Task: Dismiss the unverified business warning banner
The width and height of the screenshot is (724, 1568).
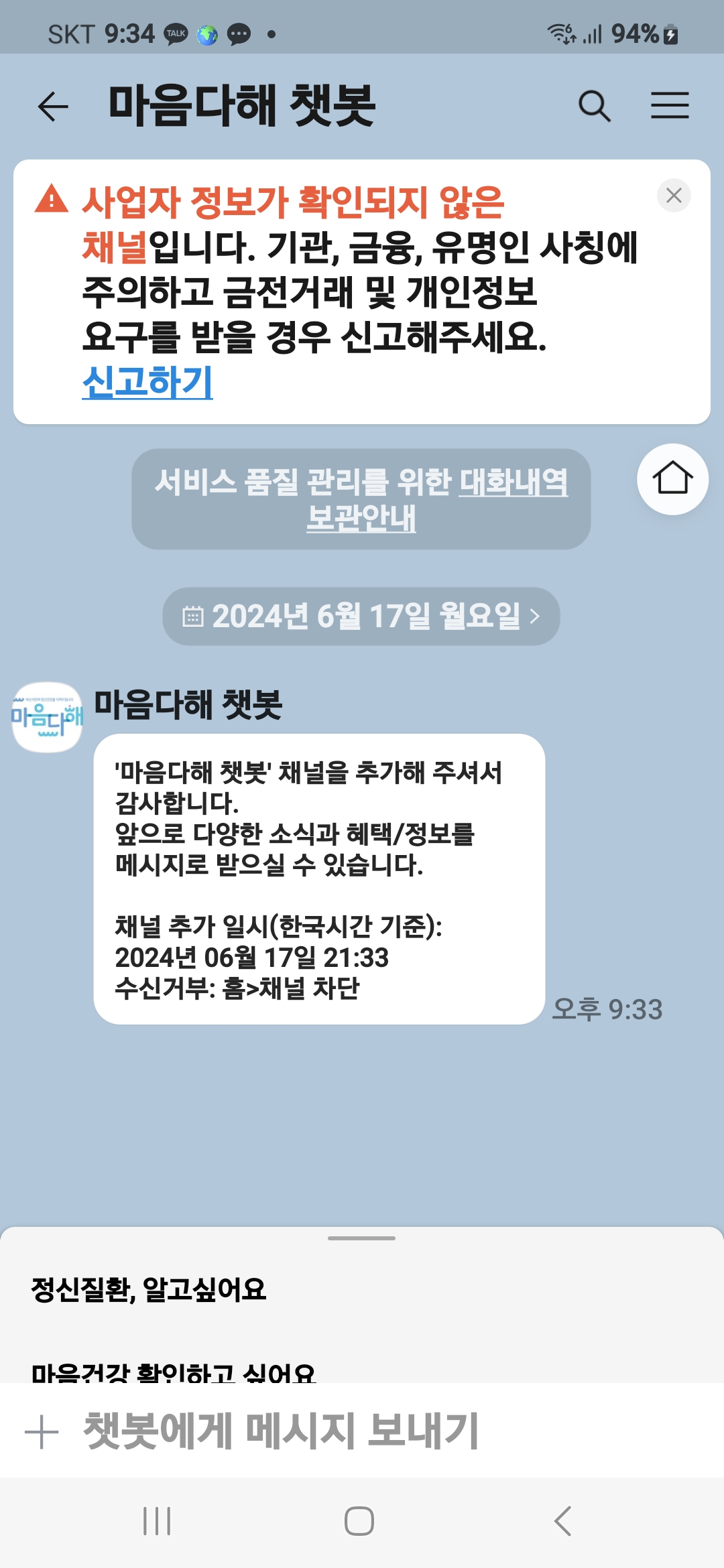Action: (x=674, y=196)
